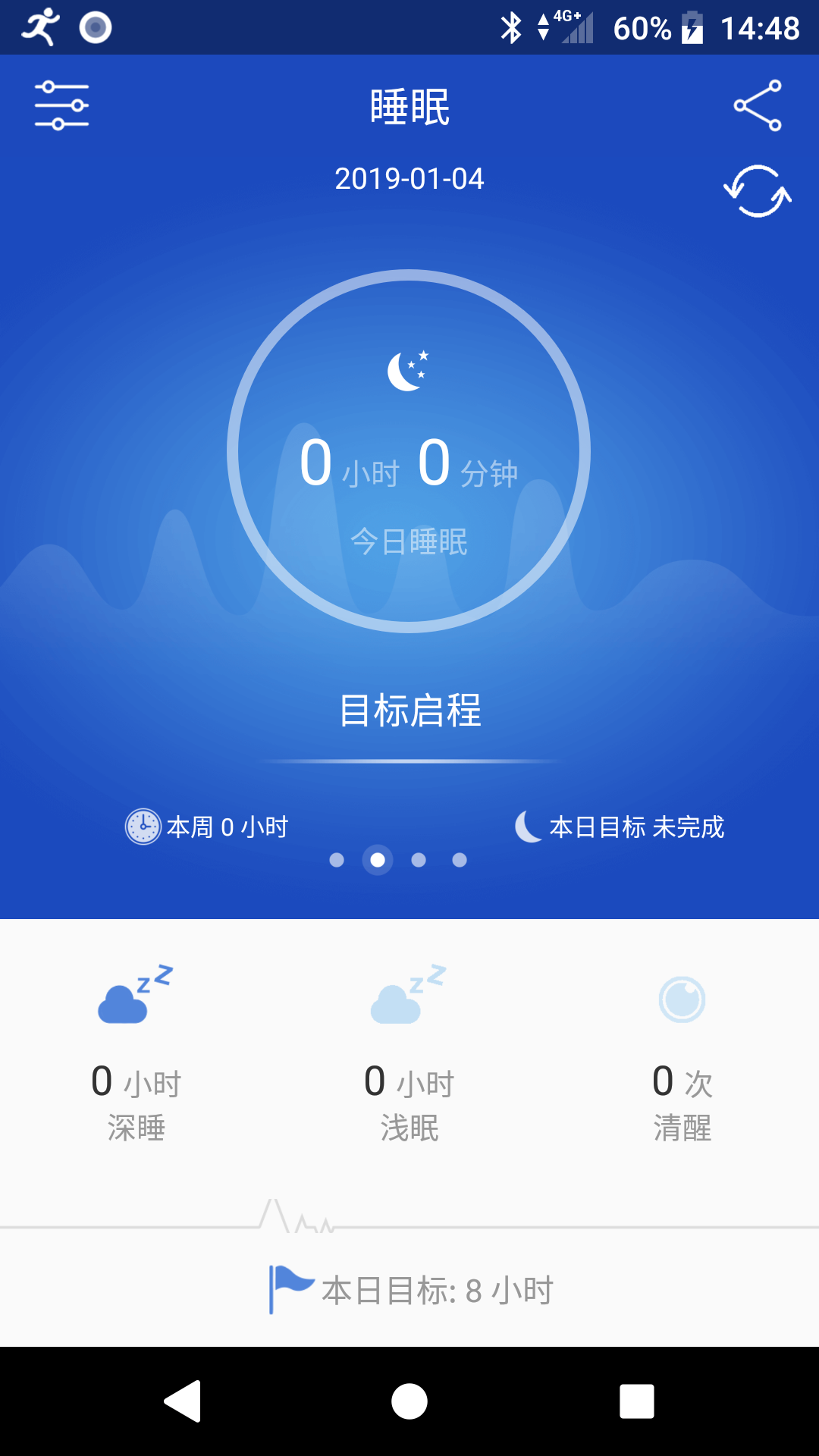The height and width of the screenshot is (1456, 819).
Task: Share the sleep report
Action: (757, 105)
